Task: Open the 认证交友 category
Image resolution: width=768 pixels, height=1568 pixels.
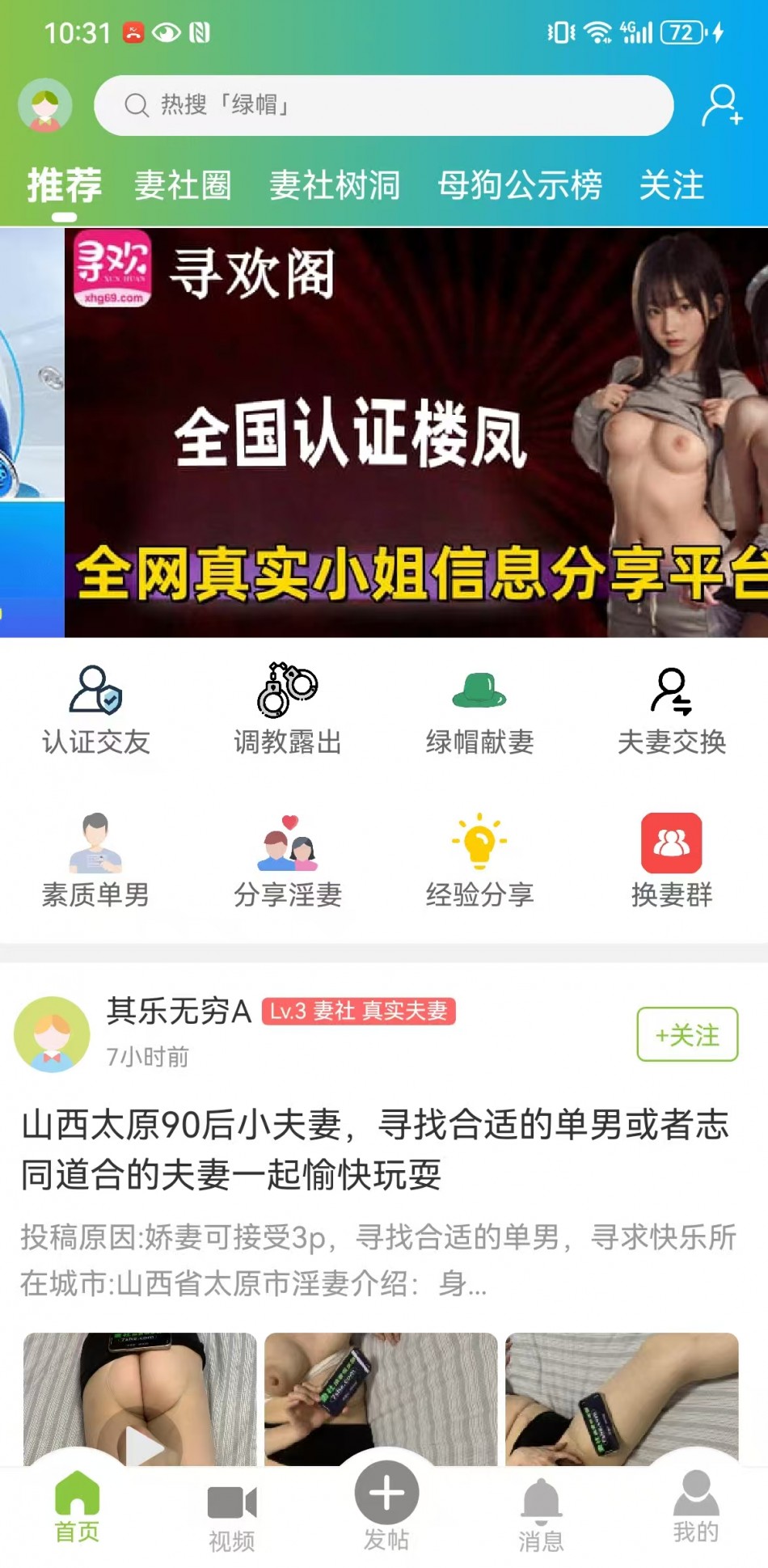Action: point(95,708)
